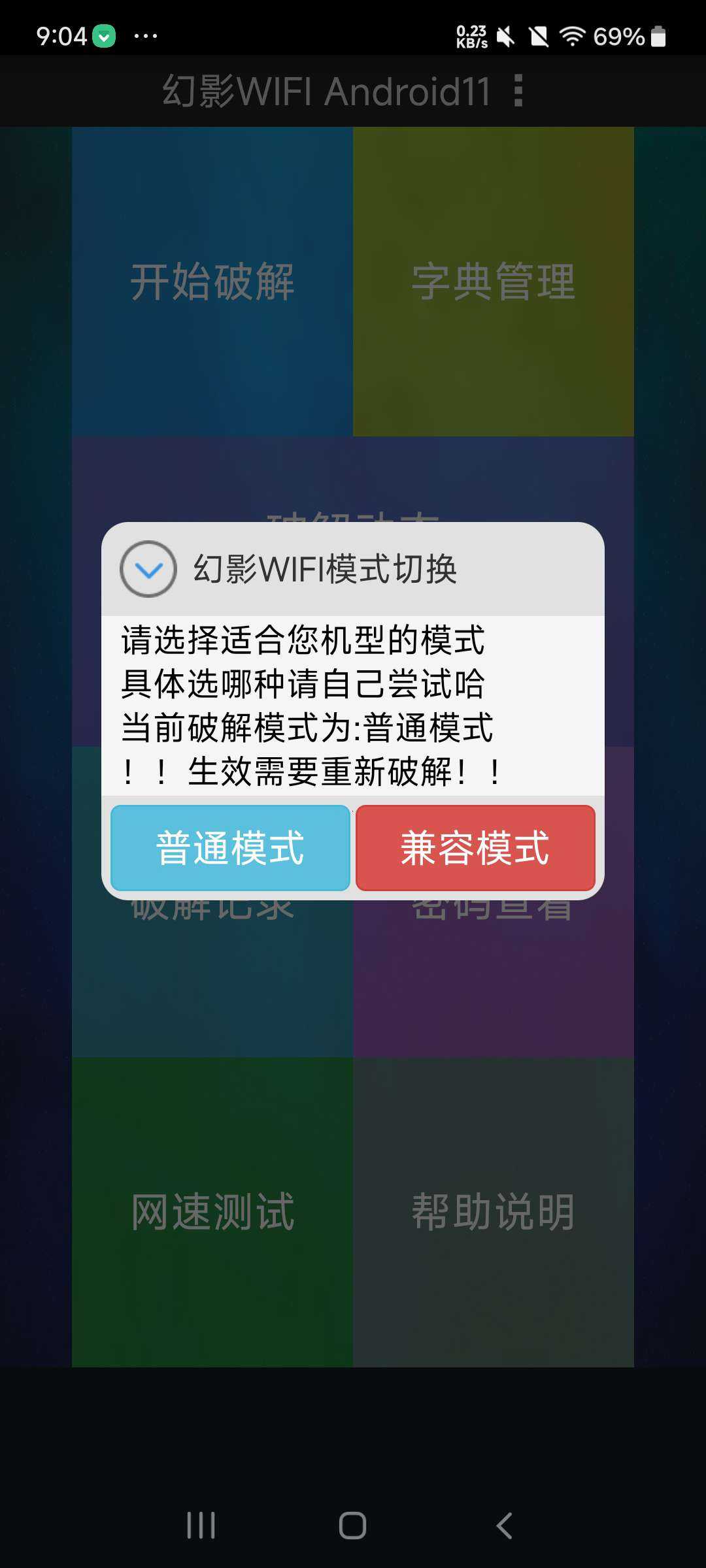The height and width of the screenshot is (1568, 706).
Task: Return to the home screen
Action: [352, 1526]
